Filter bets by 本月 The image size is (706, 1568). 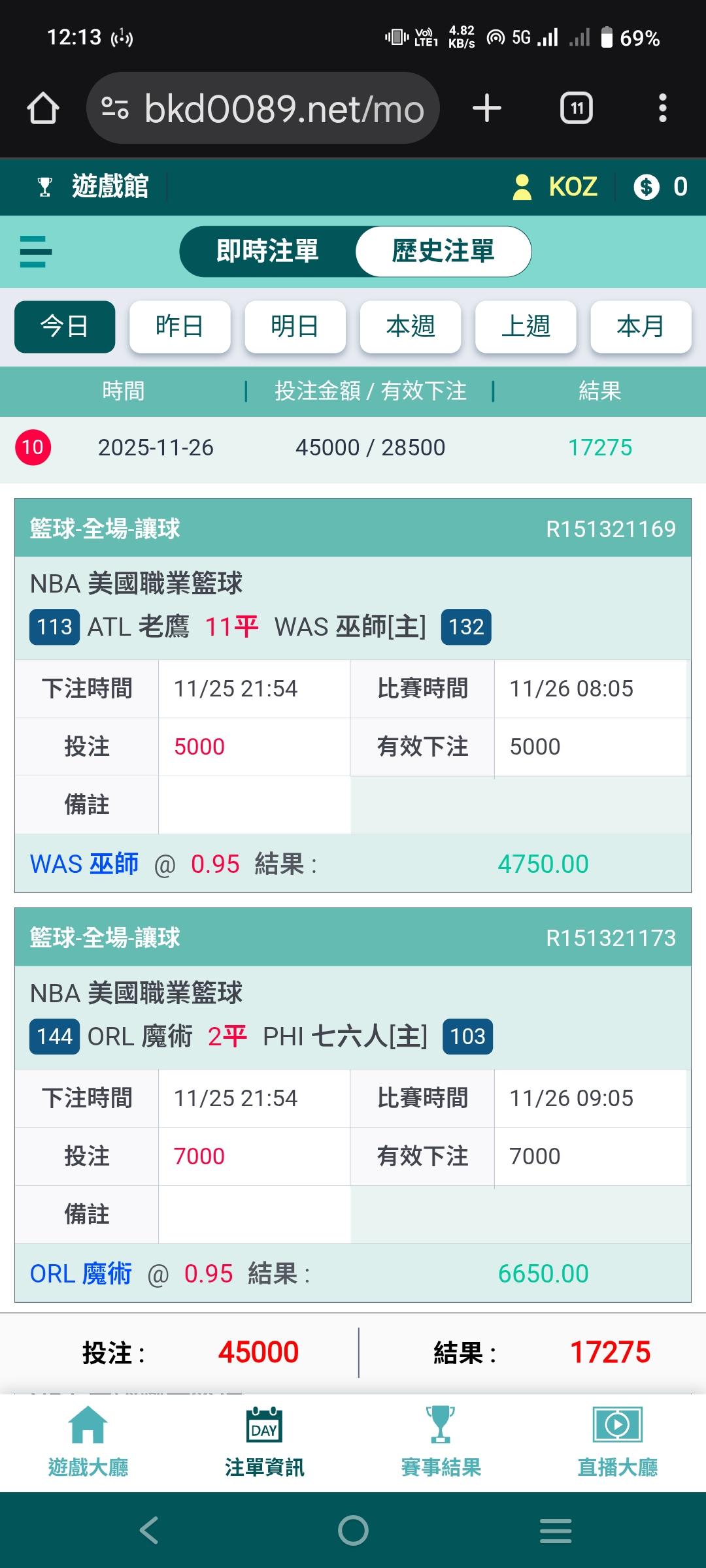point(641,327)
